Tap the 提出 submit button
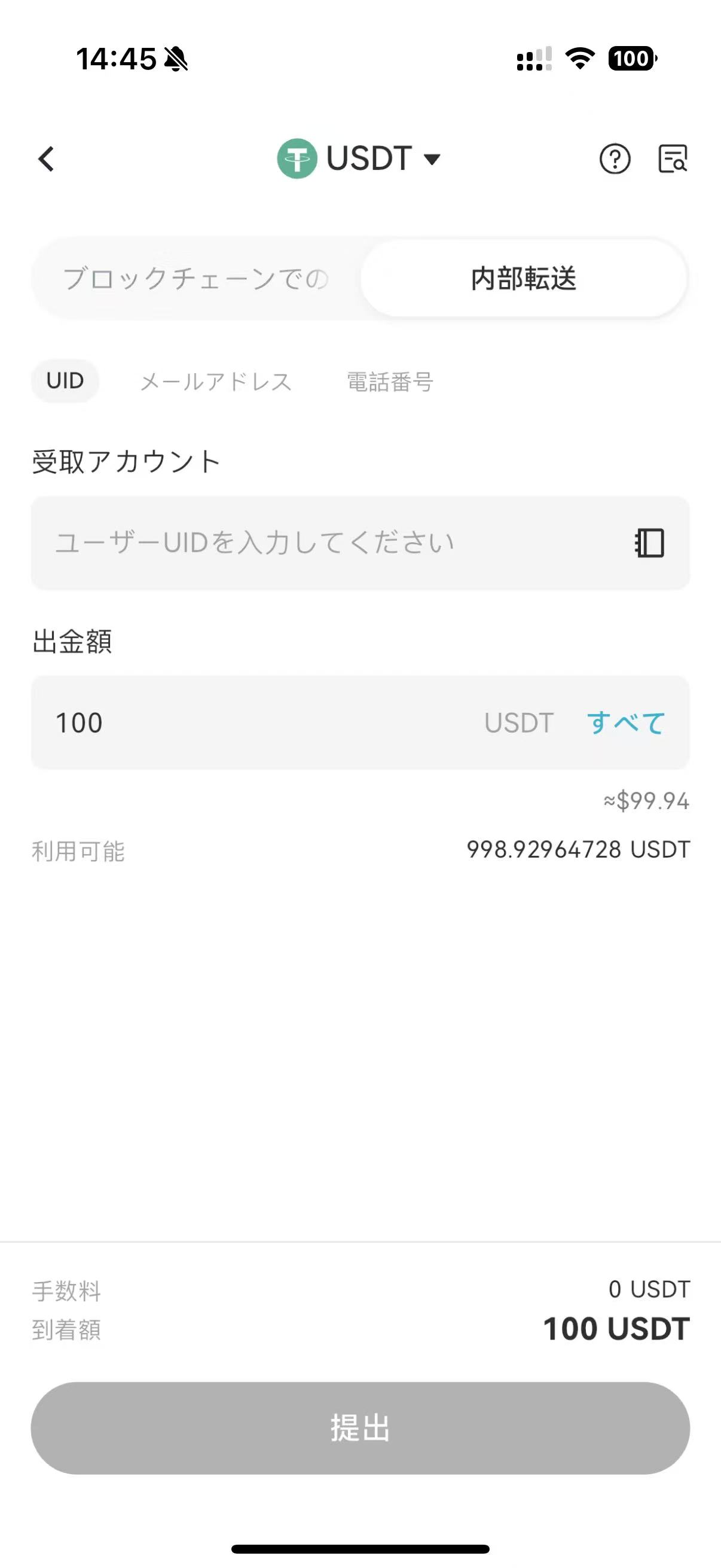 360,1428
